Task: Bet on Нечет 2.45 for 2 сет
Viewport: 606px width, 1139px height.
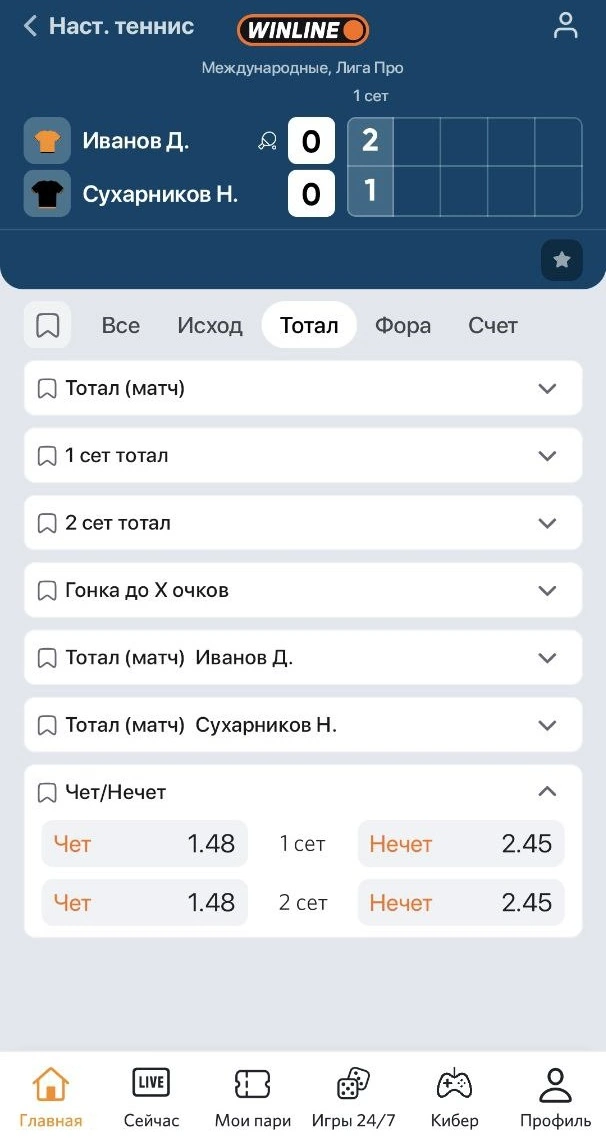Action: (461, 903)
